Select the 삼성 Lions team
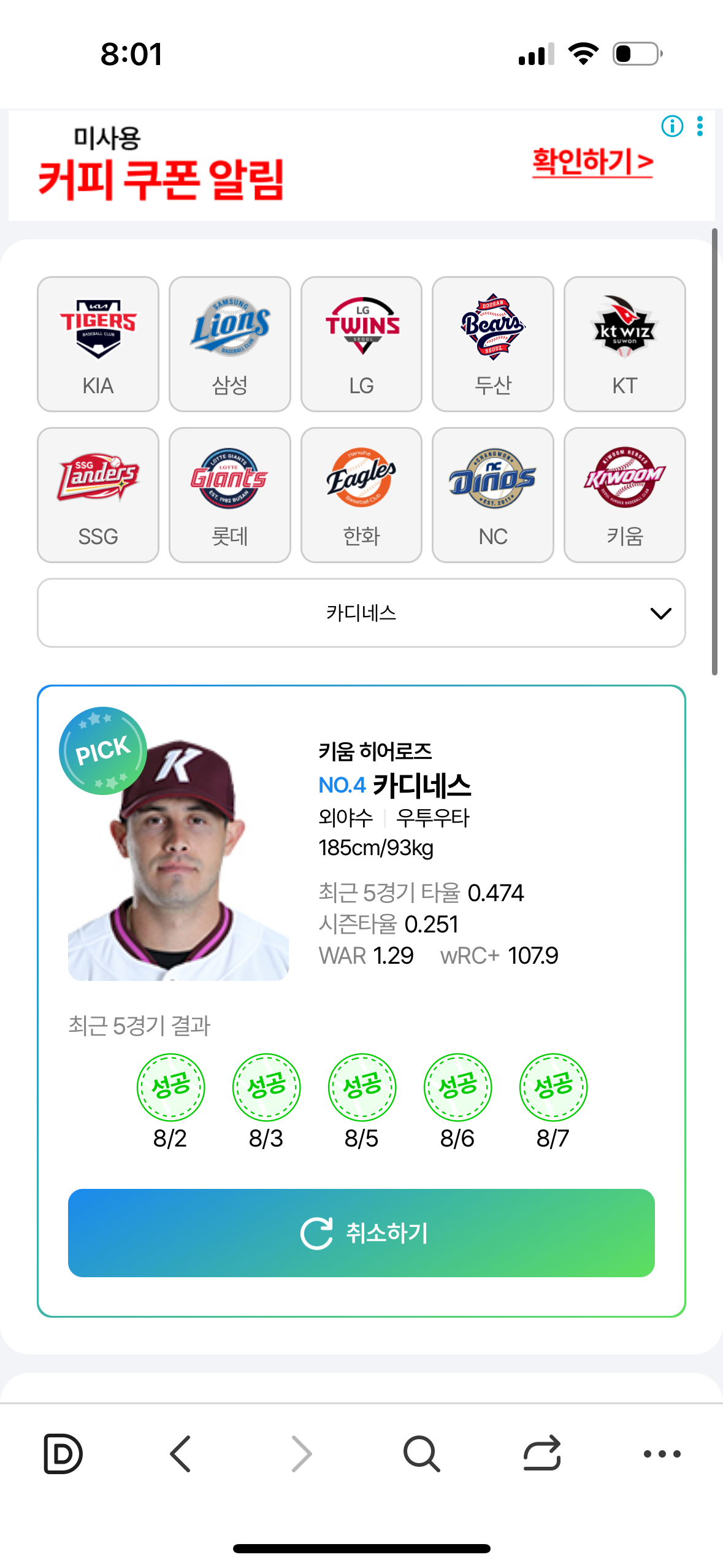723x1568 pixels. pos(230,344)
